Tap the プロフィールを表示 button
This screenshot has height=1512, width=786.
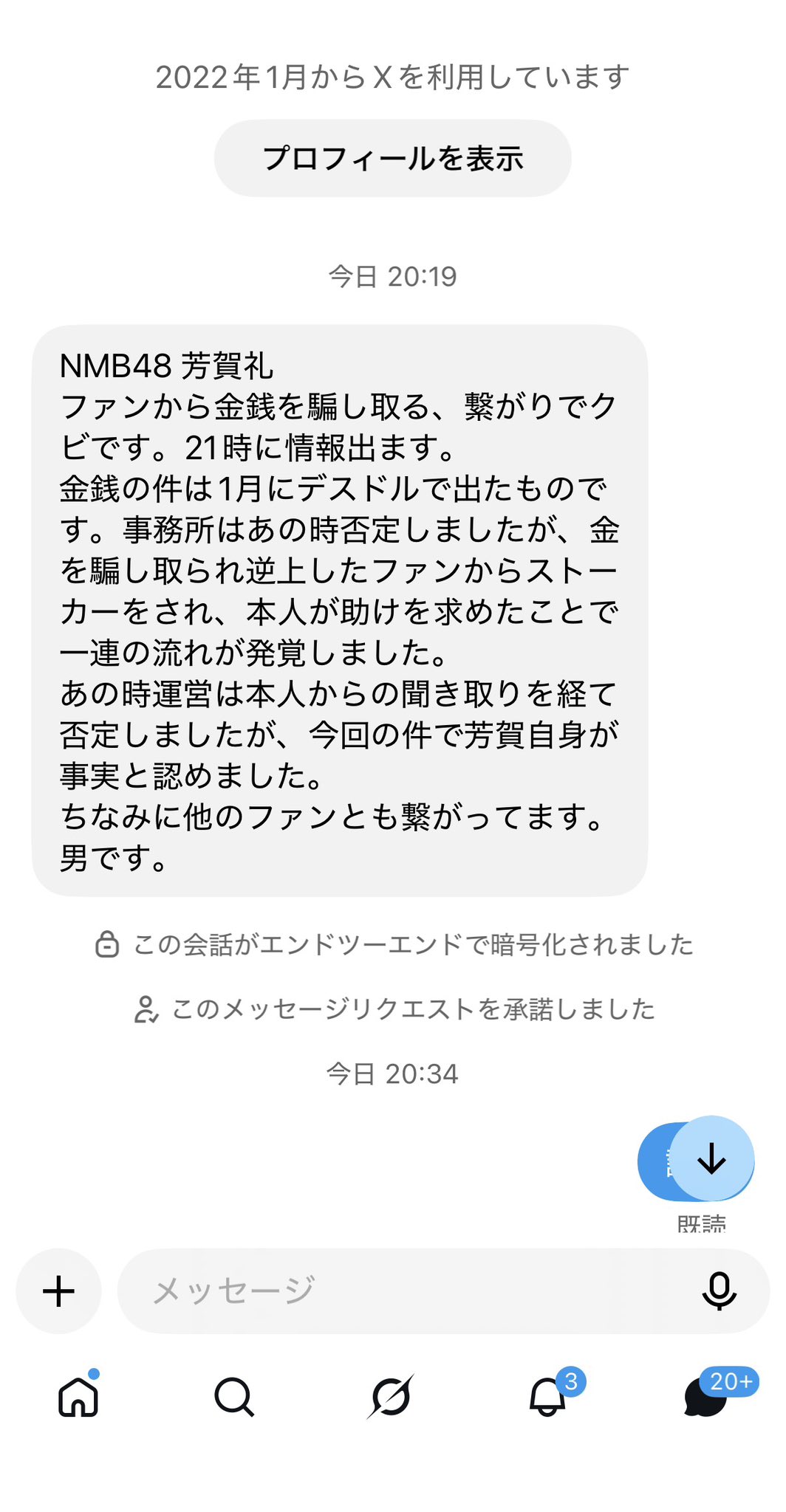click(x=392, y=158)
